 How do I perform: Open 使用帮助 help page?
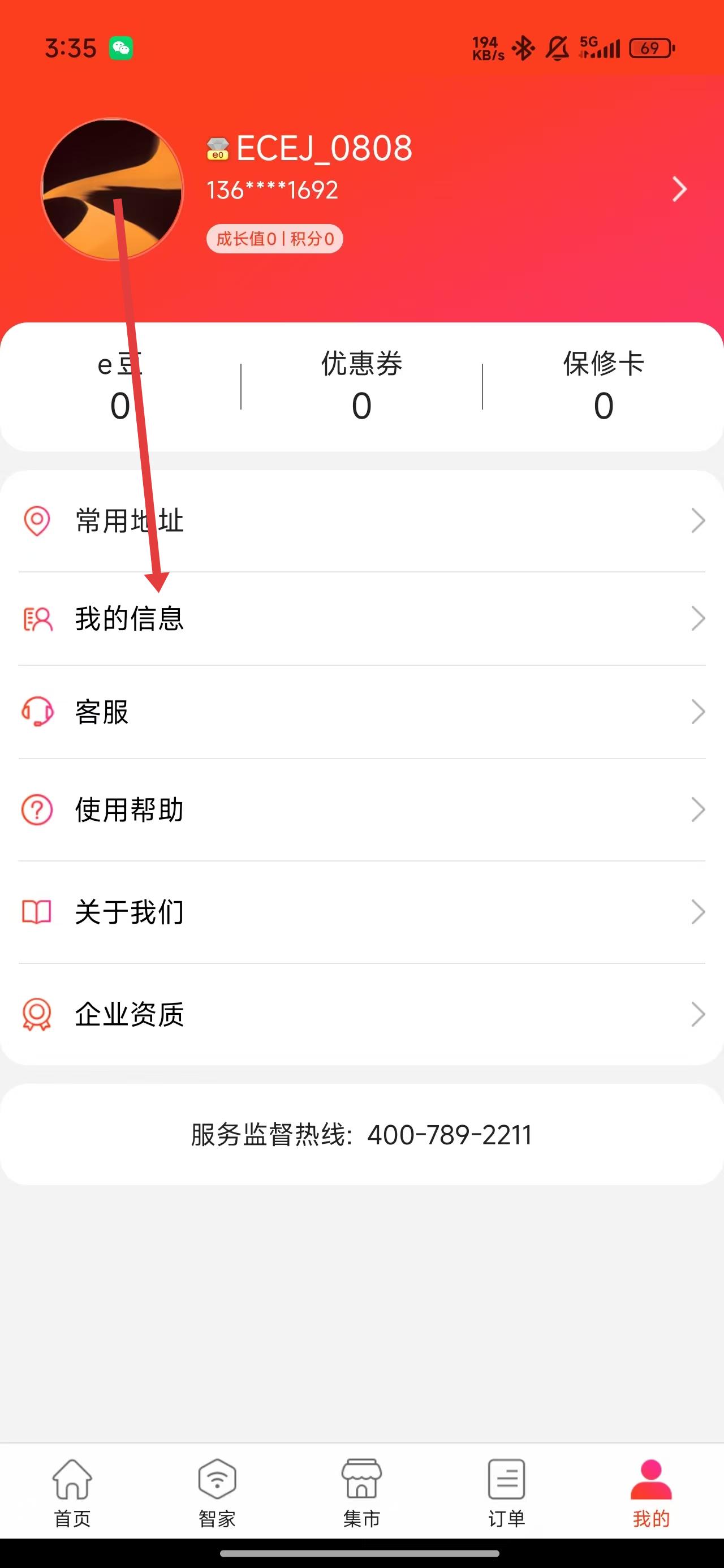(x=361, y=810)
